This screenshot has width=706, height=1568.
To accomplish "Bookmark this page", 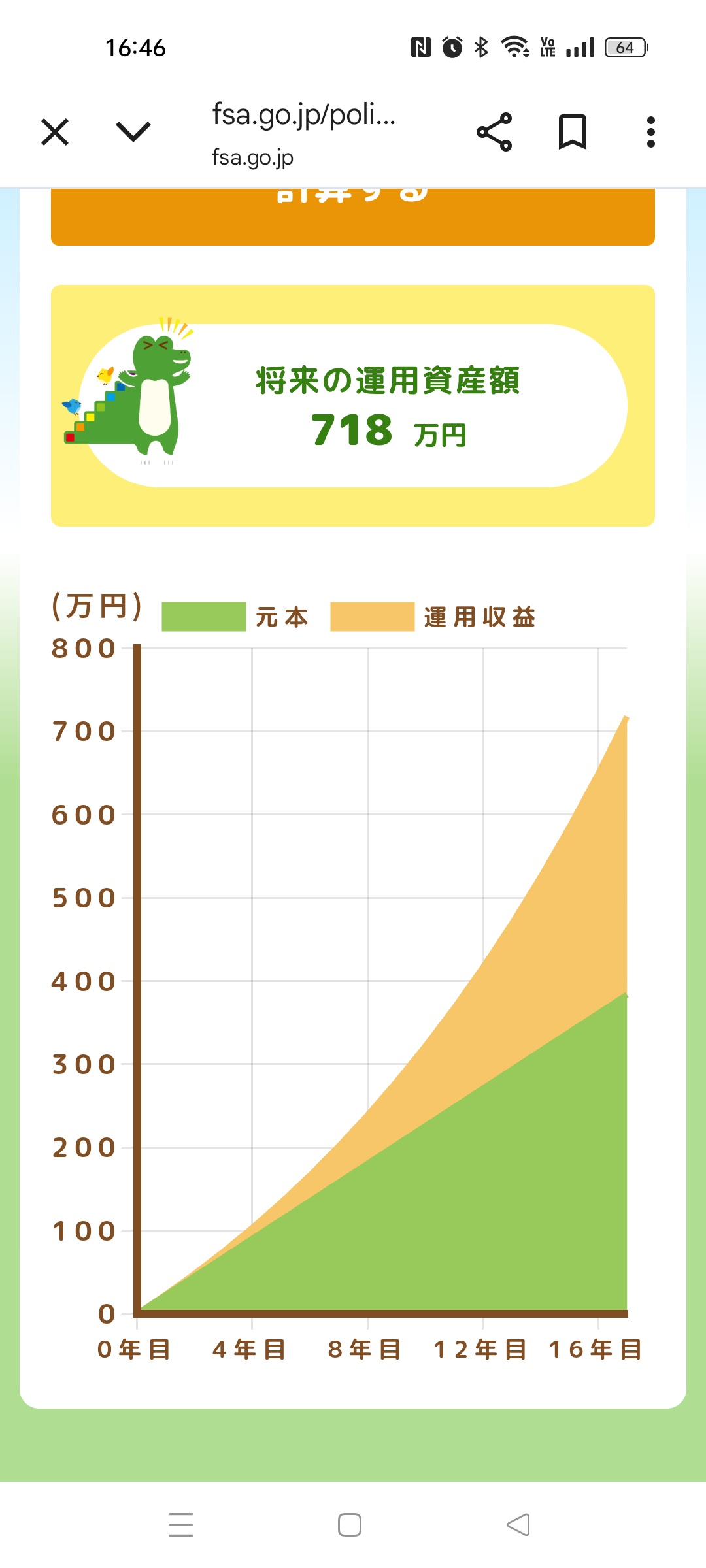I will pyautogui.click(x=572, y=132).
